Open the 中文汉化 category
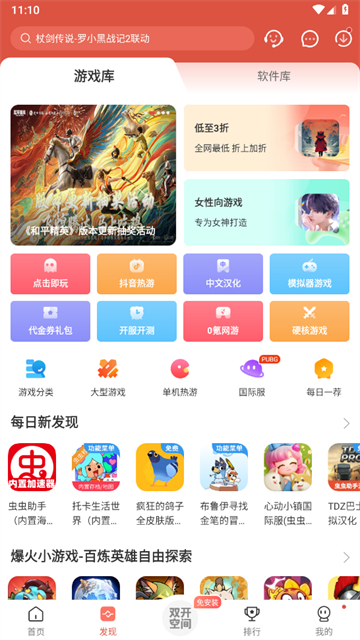The height and width of the screenshot is (640, 360). point(223,273)
